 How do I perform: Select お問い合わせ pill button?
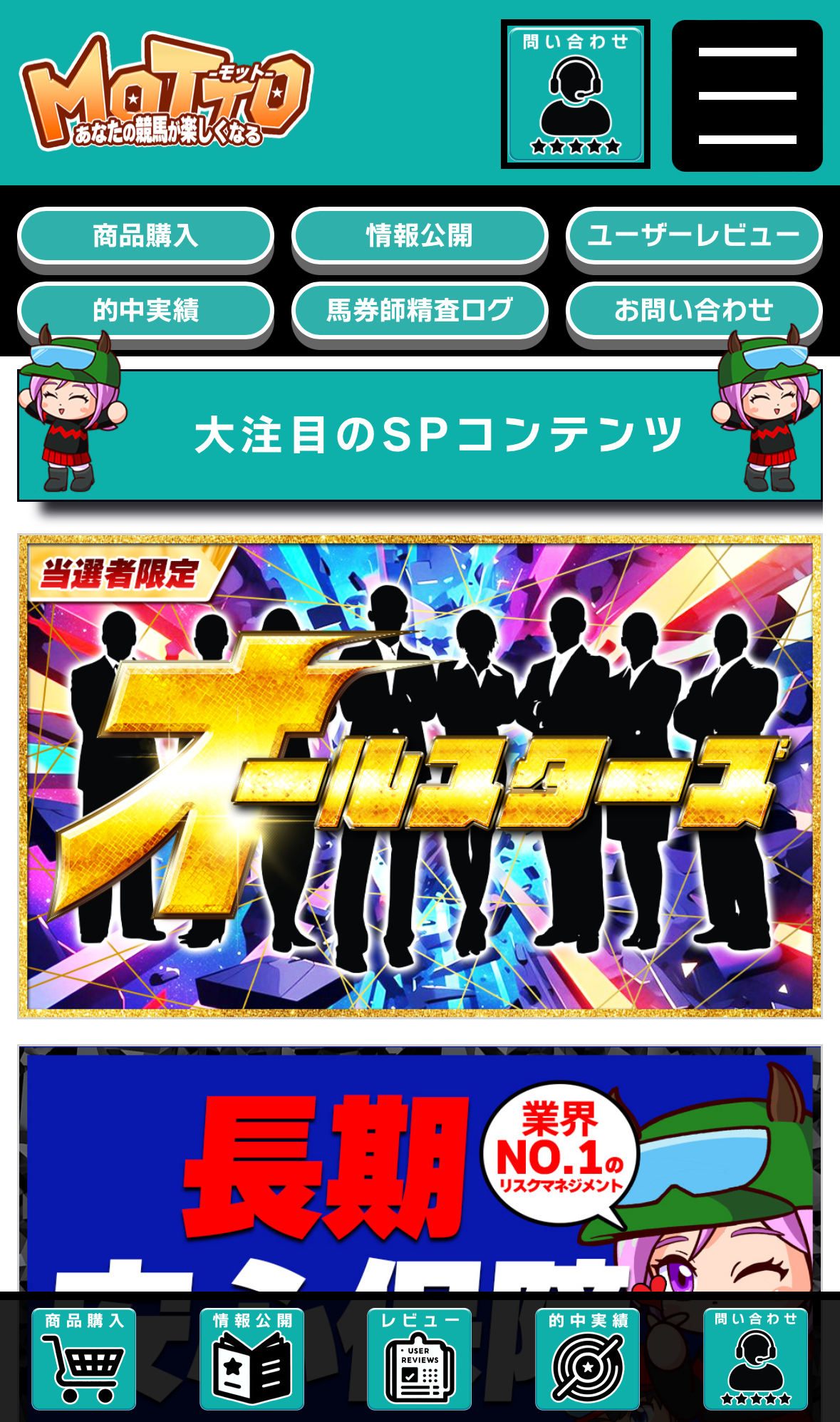pos(693,310)
